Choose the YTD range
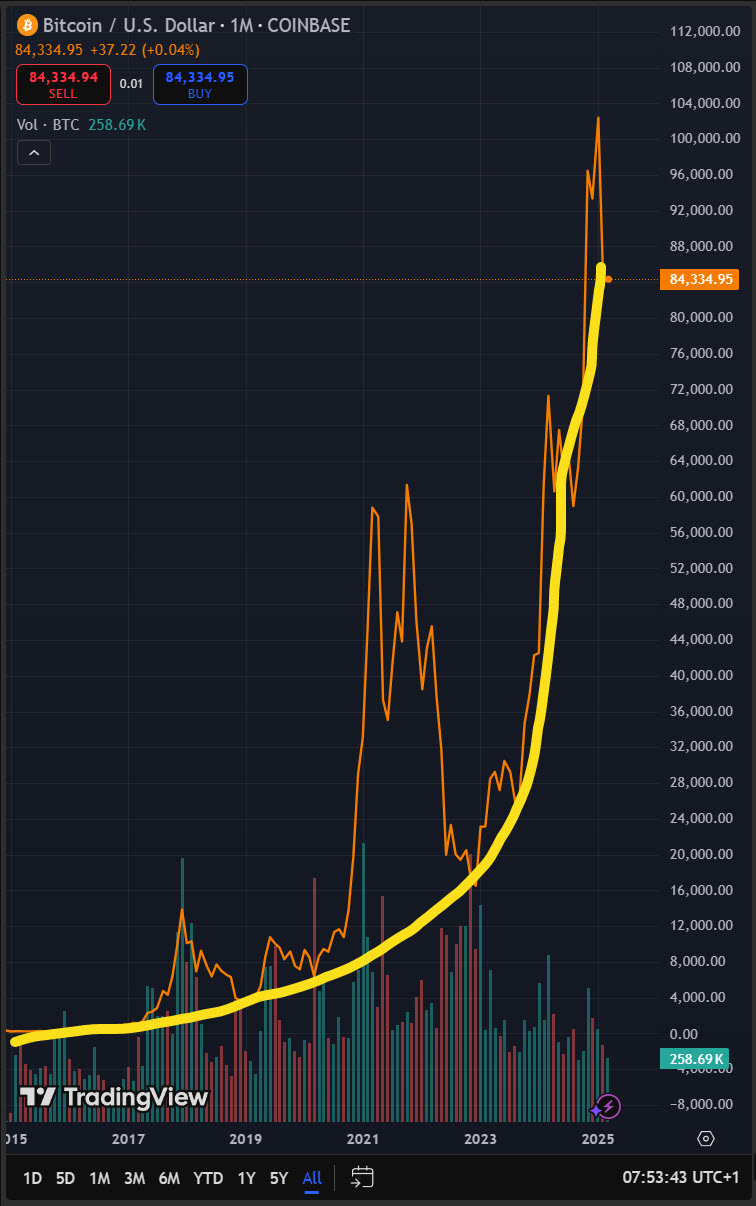The image size is (756, 1206). pyautogui.click(x=208, y=1178)
